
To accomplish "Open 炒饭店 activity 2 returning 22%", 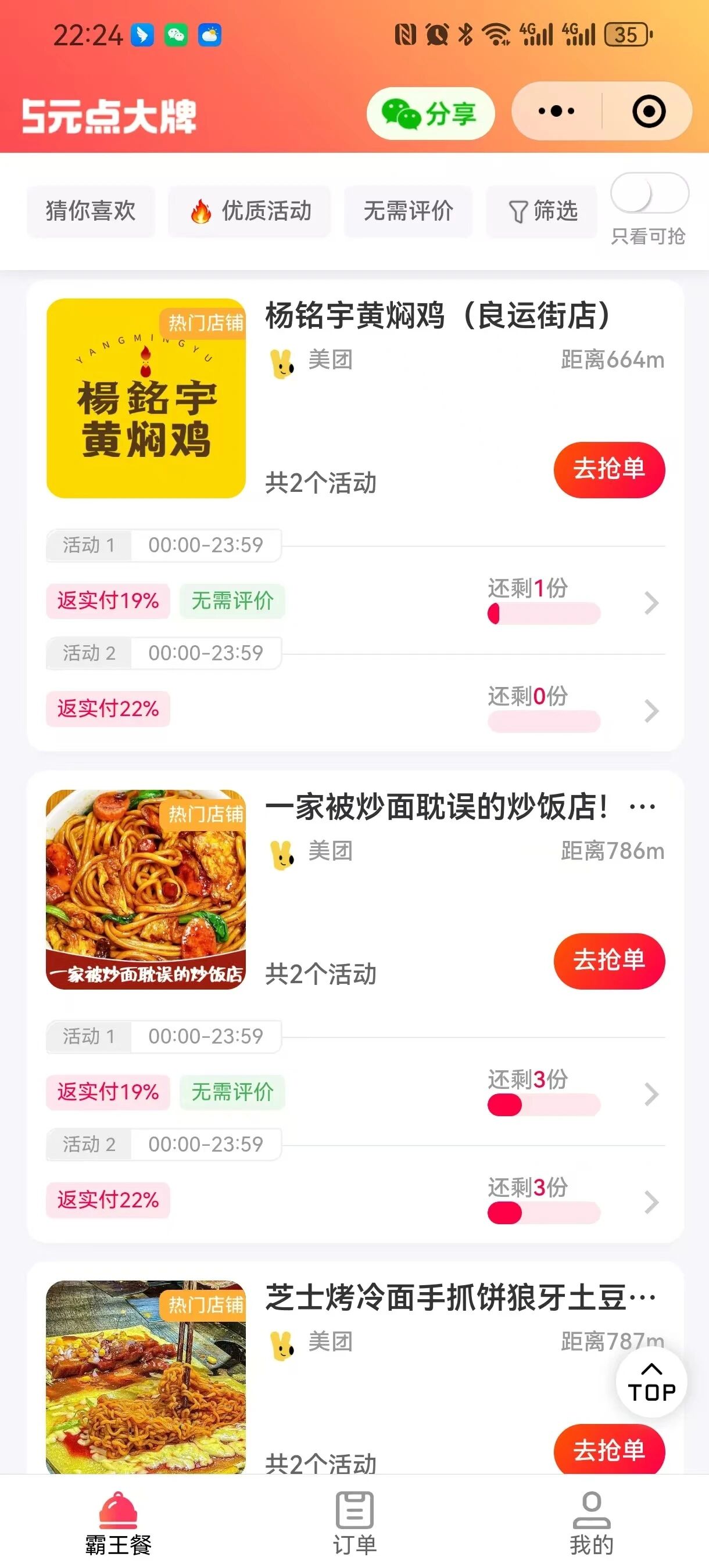I will 651,1202.
